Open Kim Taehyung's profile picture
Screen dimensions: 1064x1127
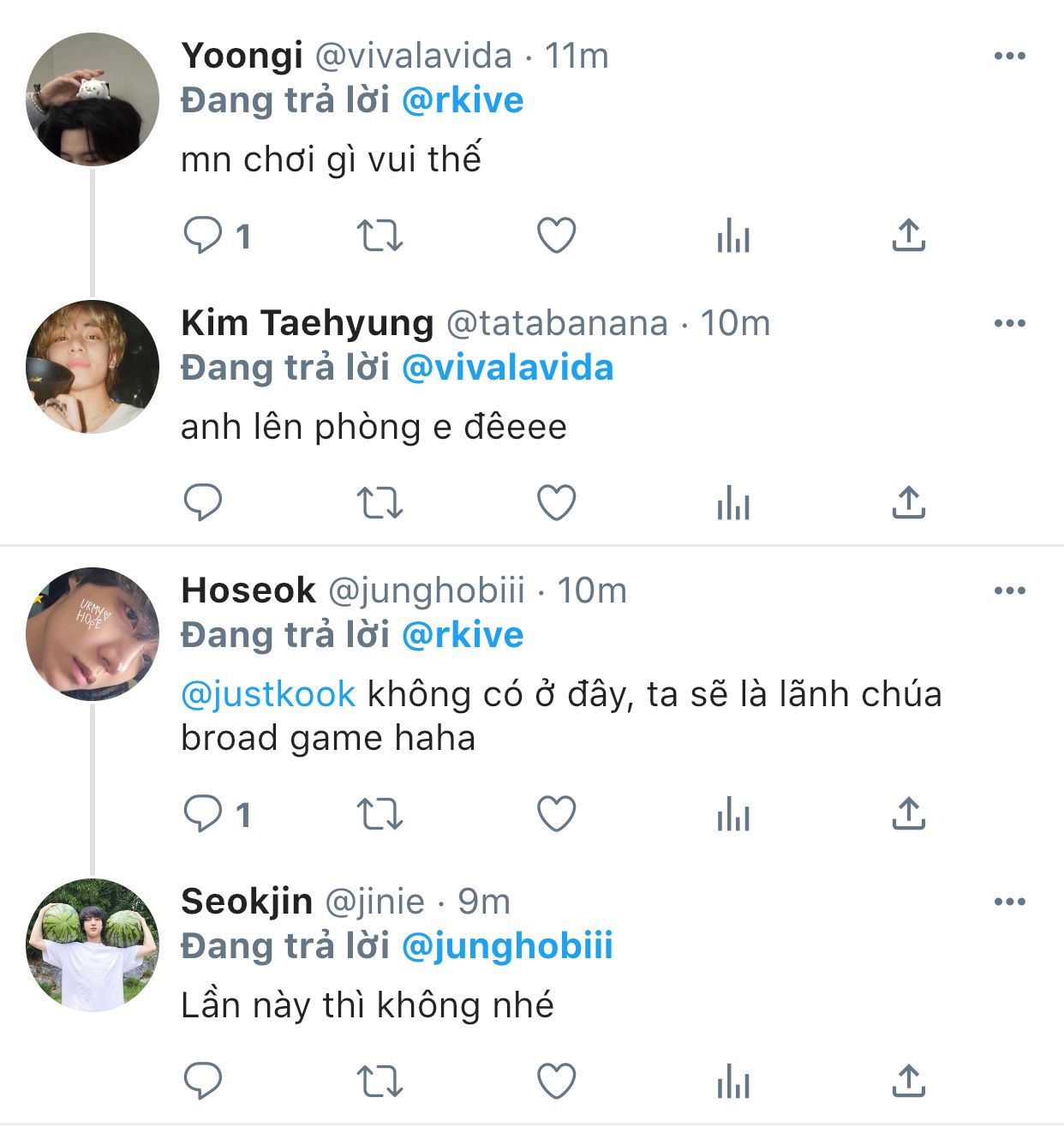coord(93,366)
